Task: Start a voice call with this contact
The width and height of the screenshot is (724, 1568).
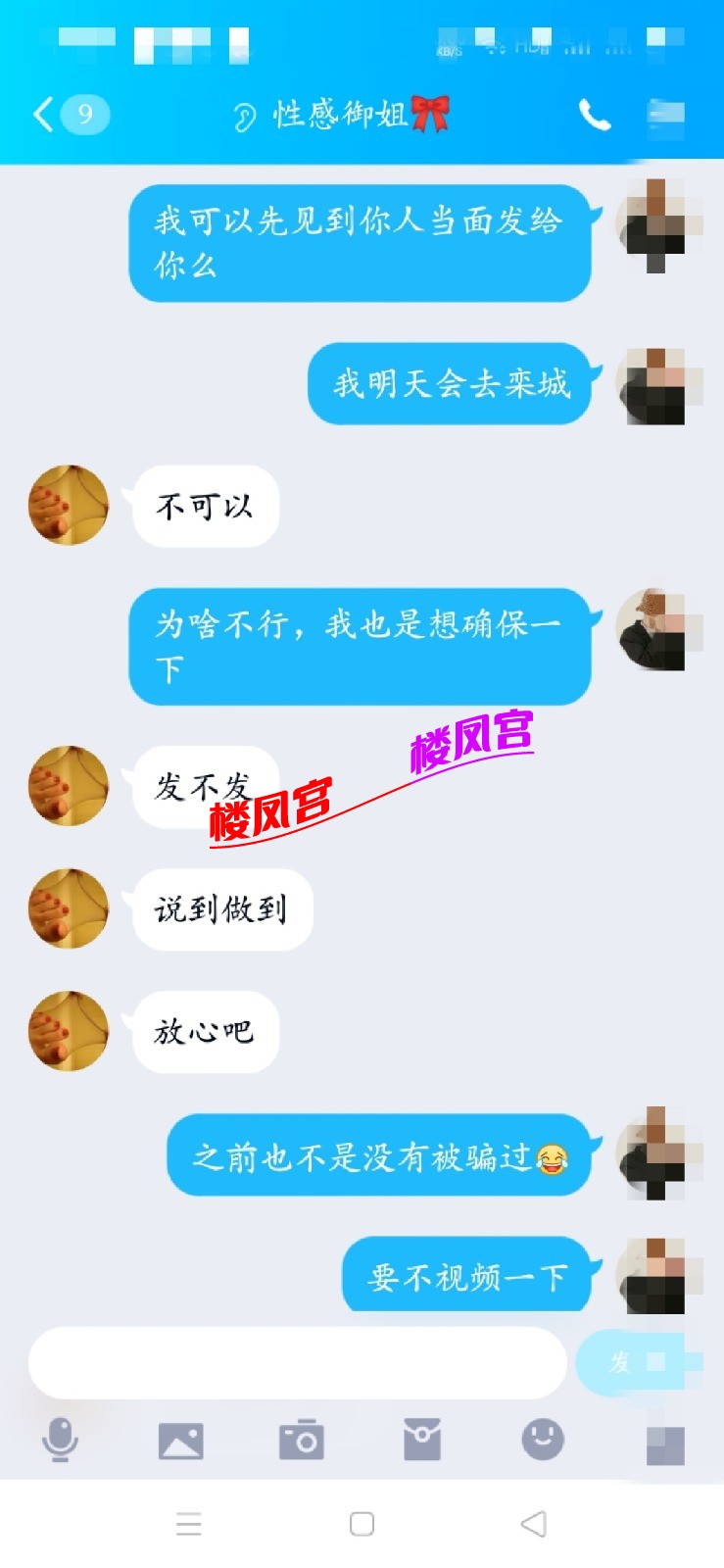Action: pyautogui.click(x=594, y=116)
